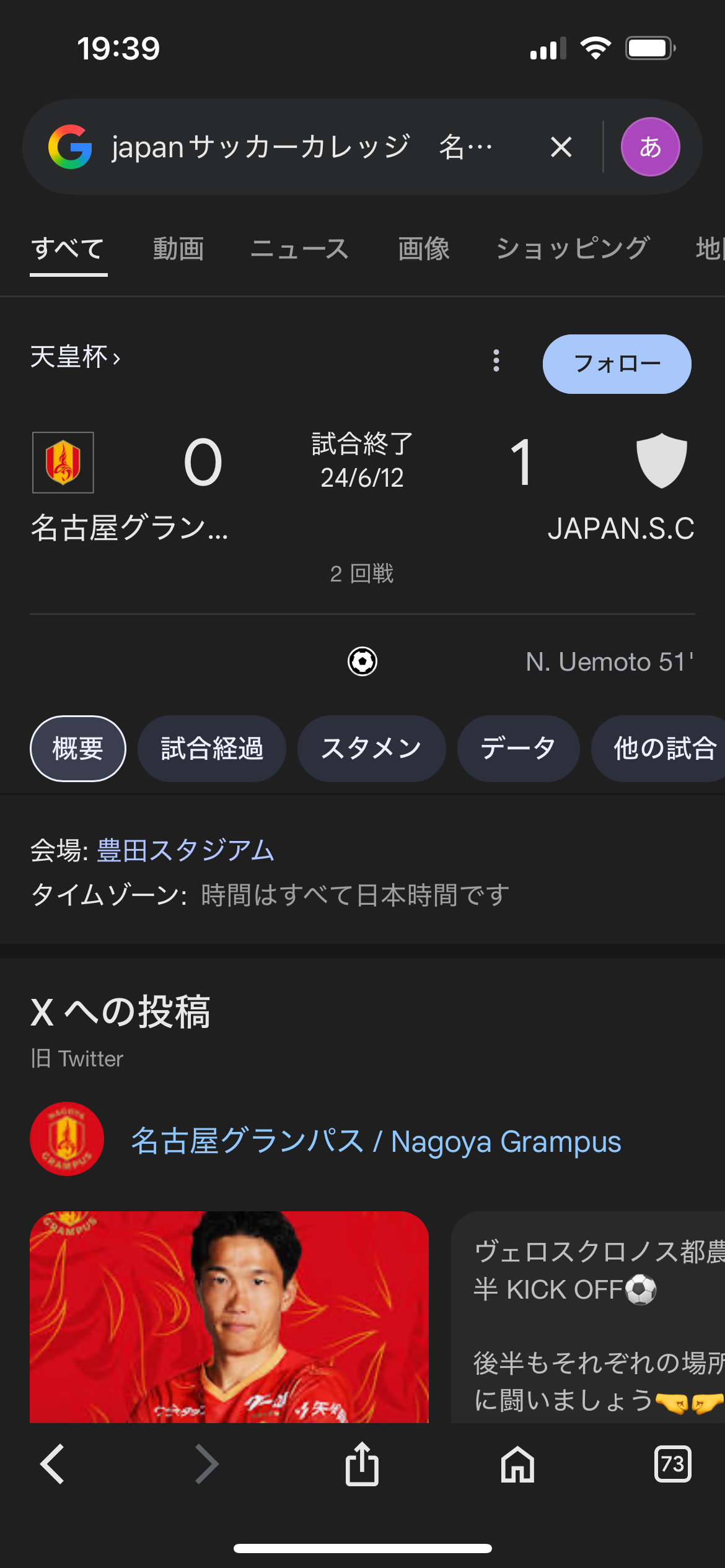Switch to the ニュース tab
Image resolution: width=725 pixels, height=1568 pixels.
[300, 249]
